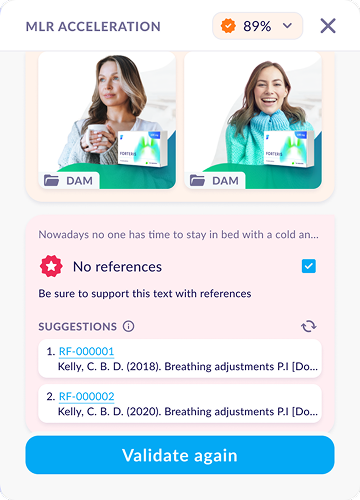
Task: Tap the Validate again button
Action: (x=180, y=455)
